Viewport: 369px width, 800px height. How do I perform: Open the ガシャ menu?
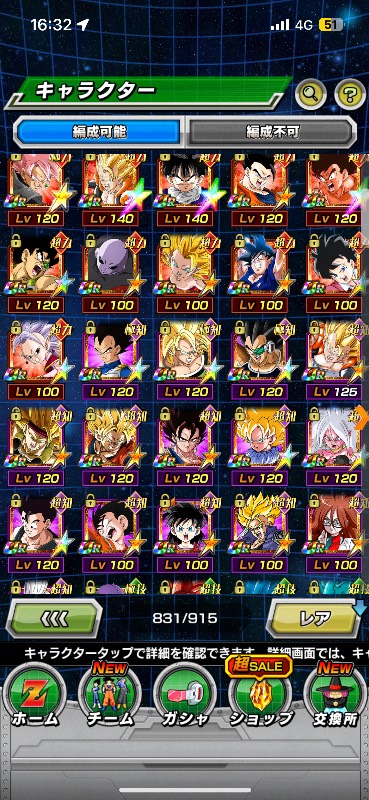coord(184,696)
